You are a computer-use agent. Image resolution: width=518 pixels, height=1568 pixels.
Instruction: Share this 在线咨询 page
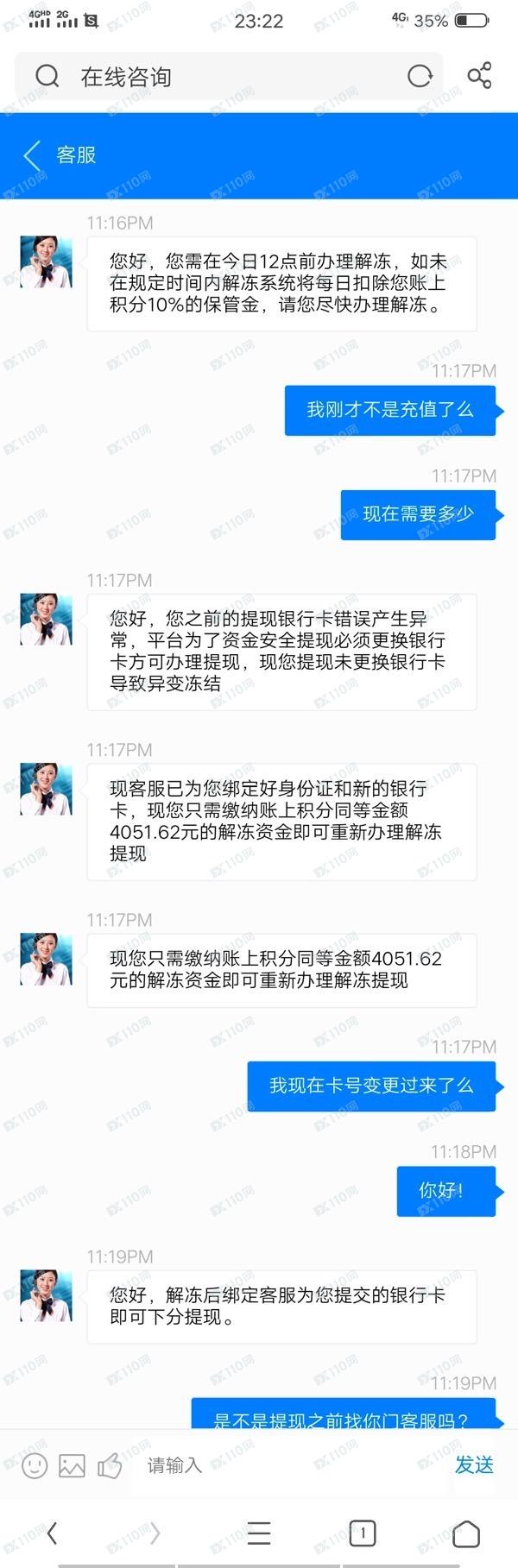[x=479, y=76]
